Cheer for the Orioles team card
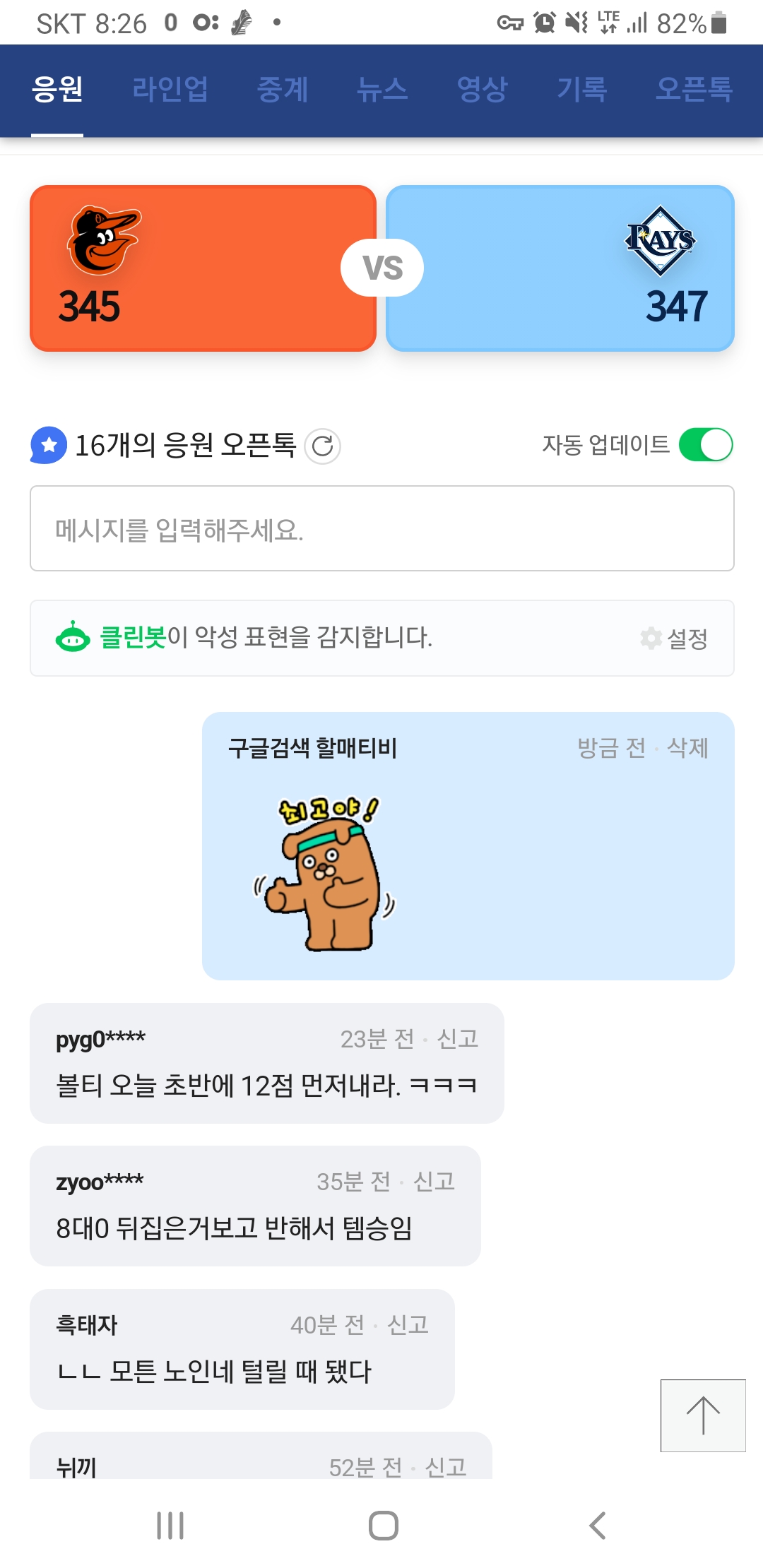The image size is (763, 1568). (203, 268)
